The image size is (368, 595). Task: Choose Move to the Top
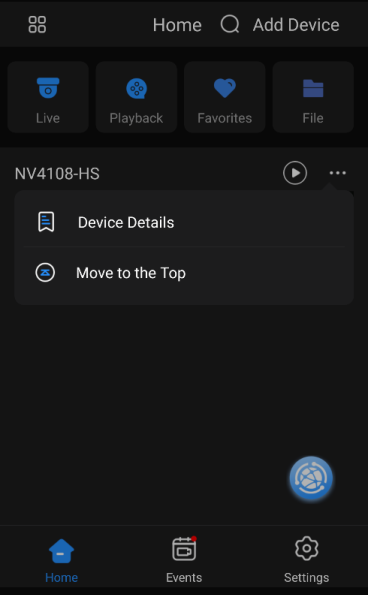(184, 273)
